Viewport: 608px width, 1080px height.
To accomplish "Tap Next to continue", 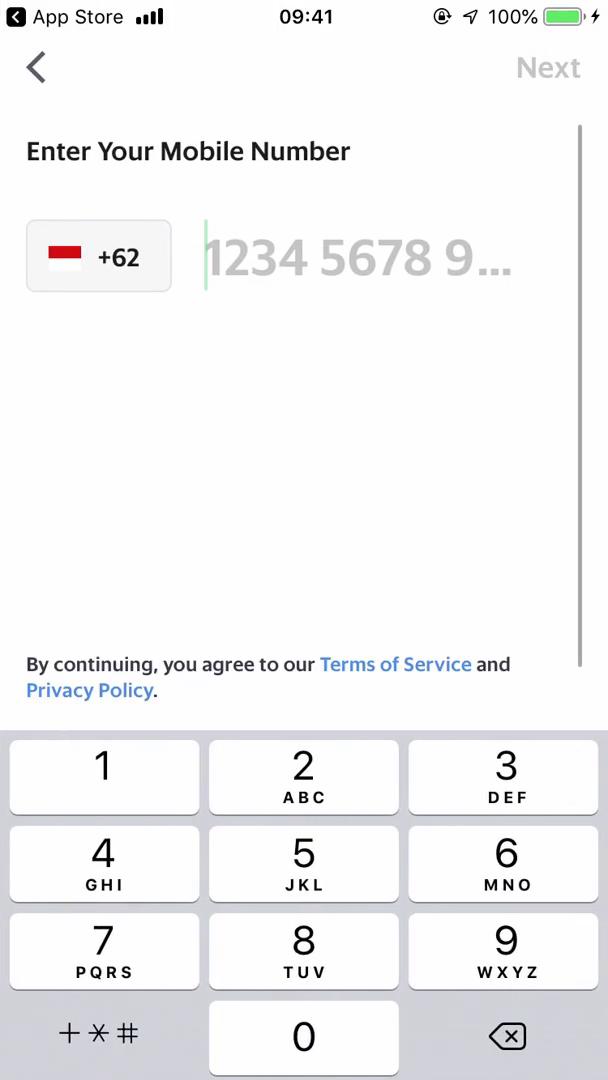I will pos(548,68).
